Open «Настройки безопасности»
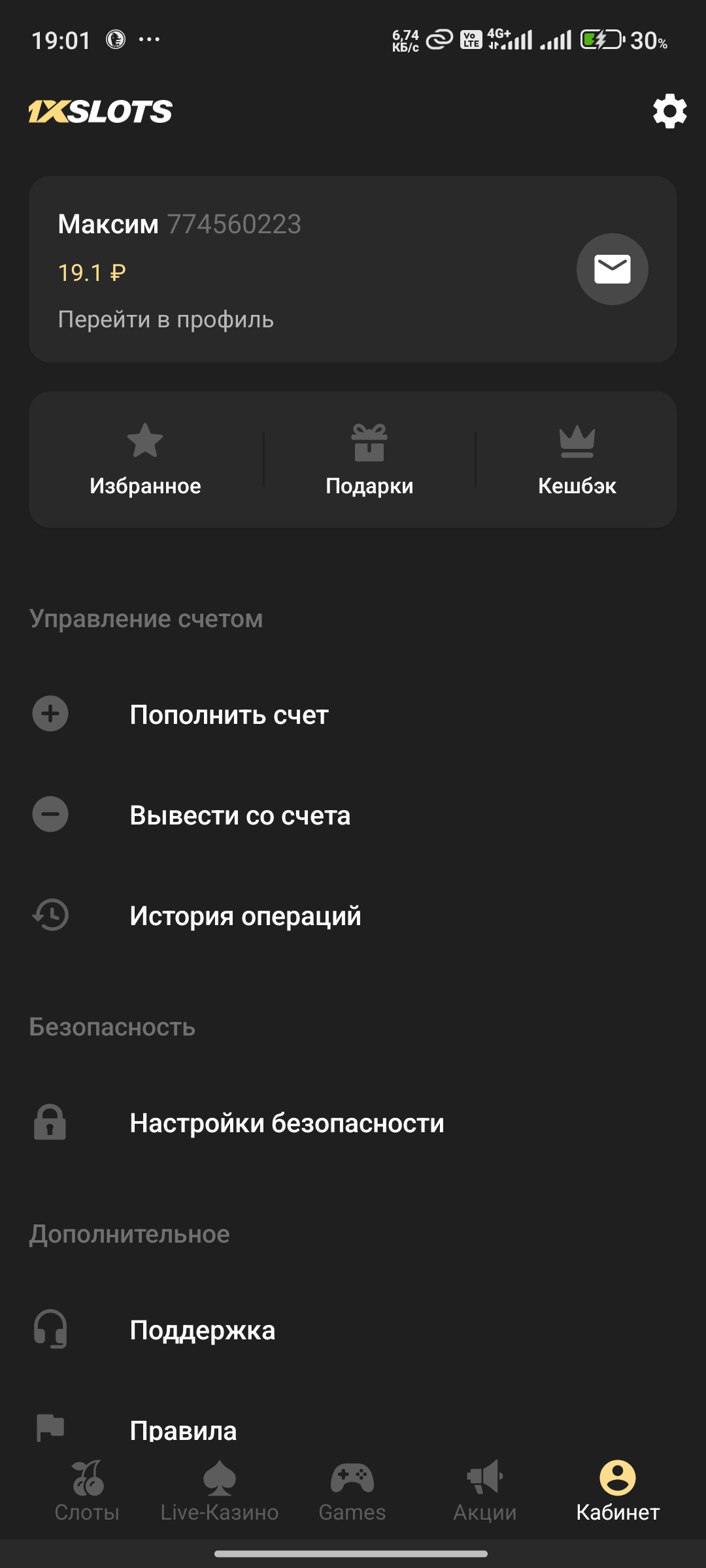Viewport: 706px width, 1568px height. tap(286, 1123)
